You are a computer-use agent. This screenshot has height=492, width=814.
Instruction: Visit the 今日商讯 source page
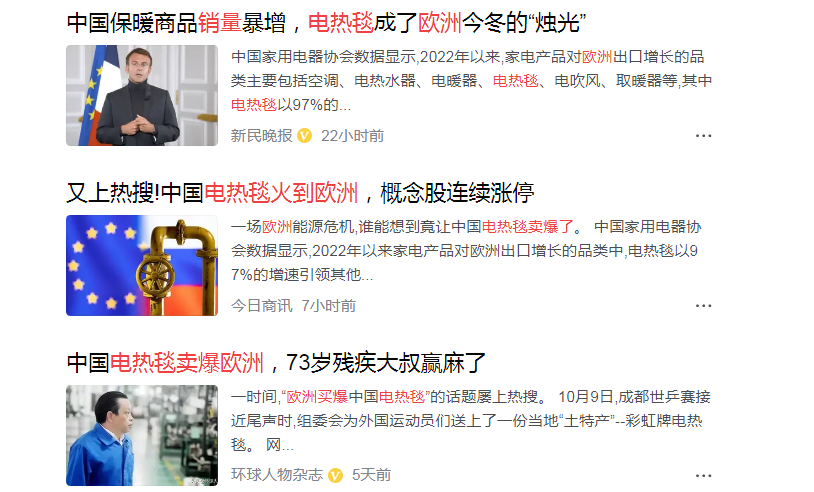point(262,306)
